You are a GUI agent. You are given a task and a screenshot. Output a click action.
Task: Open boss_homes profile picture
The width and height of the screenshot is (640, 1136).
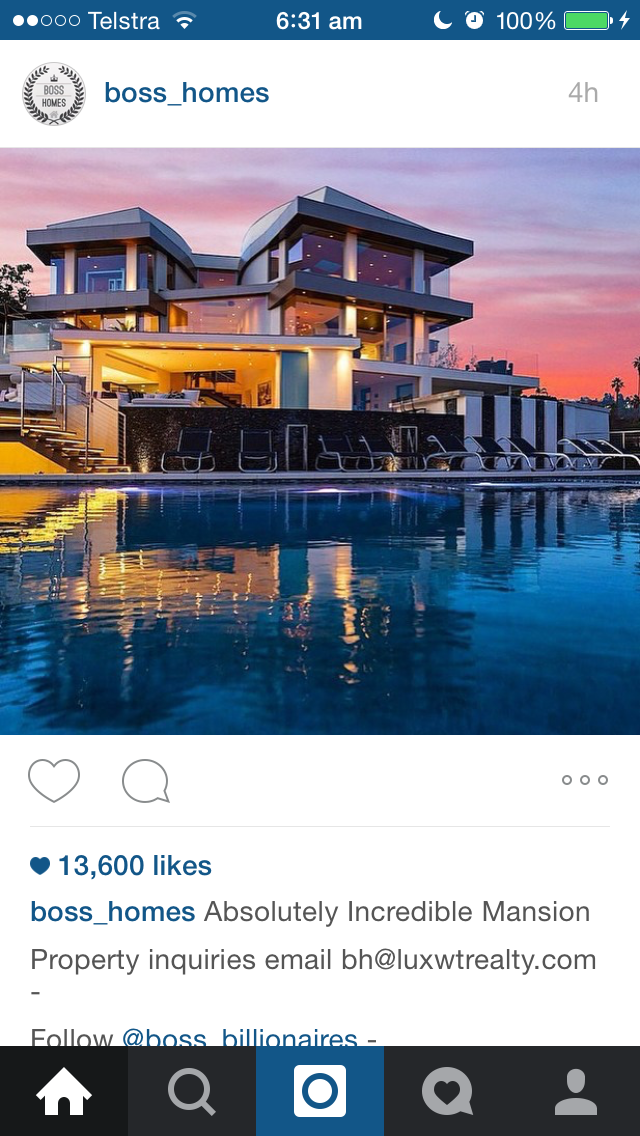(x=54, y=94)
